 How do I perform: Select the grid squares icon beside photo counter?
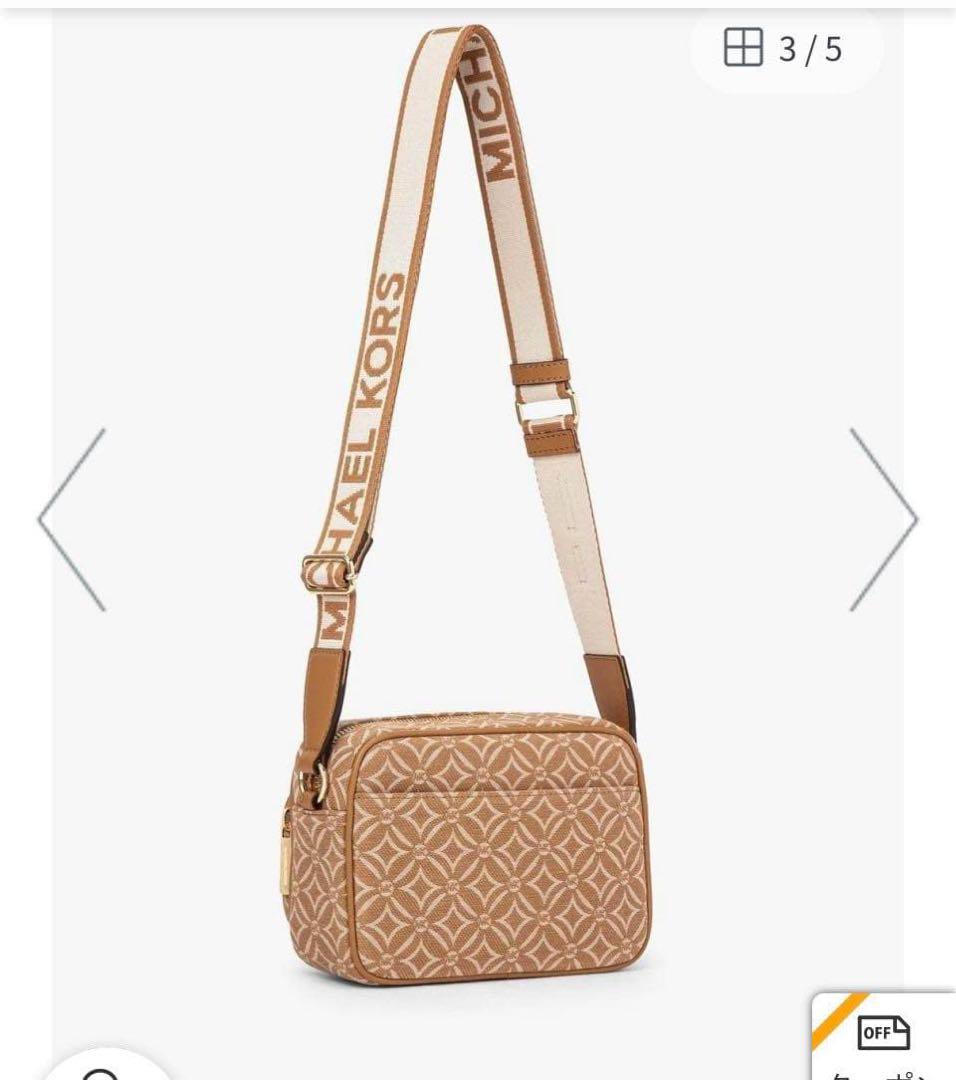coord(742,47)
